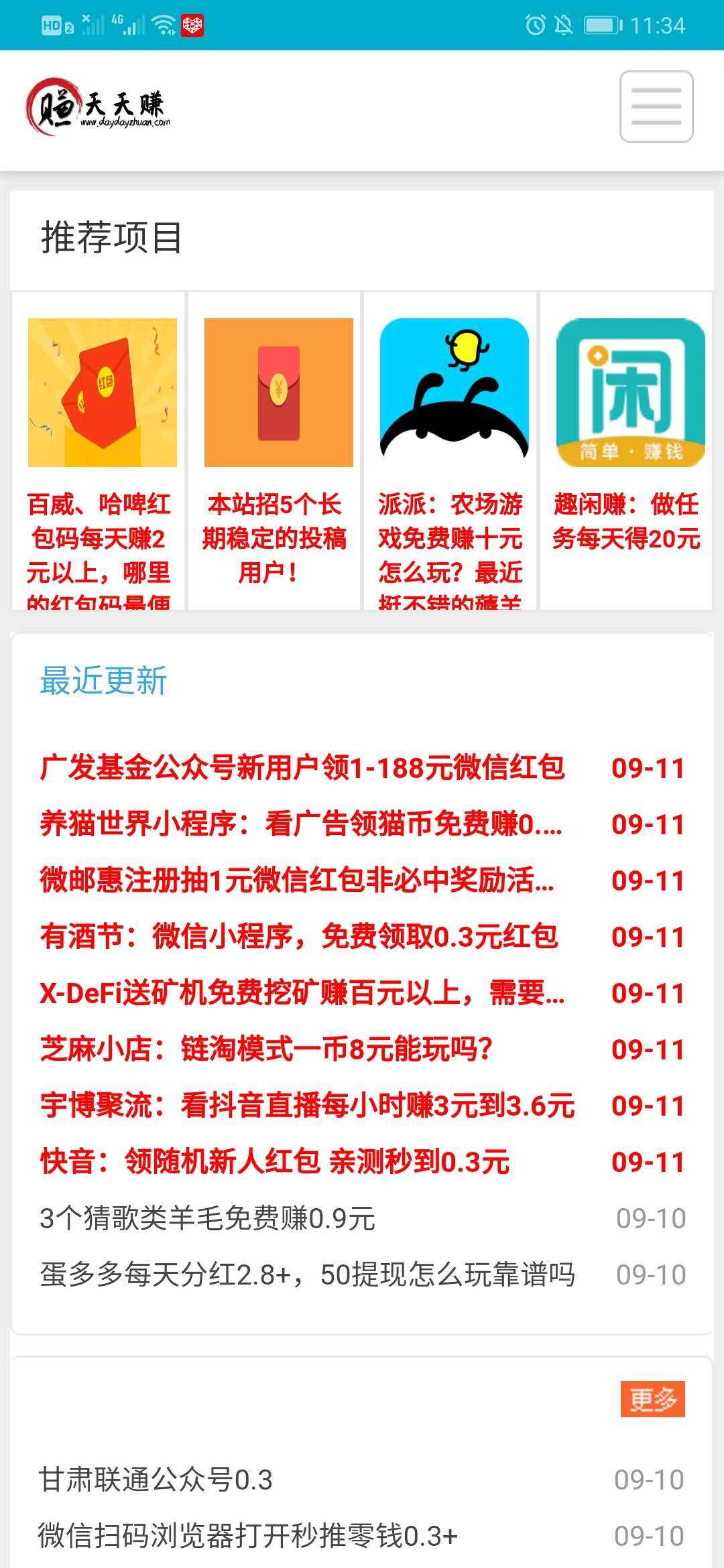The image size is (724, 1568).
Task: Open the 宇博聚流：看抖音直播 article
Action: pos(307,1106)
